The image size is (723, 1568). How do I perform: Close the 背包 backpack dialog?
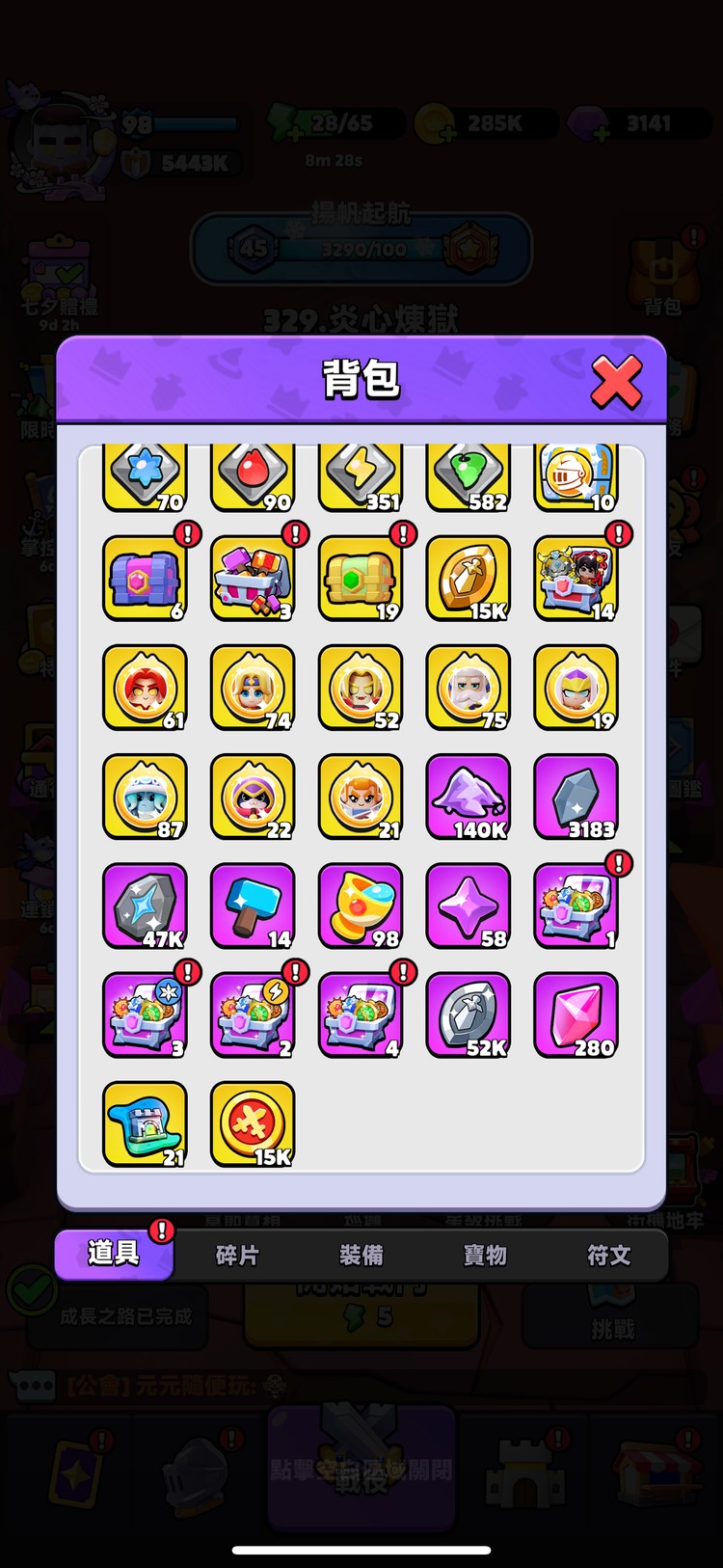[x=616, y=381]
